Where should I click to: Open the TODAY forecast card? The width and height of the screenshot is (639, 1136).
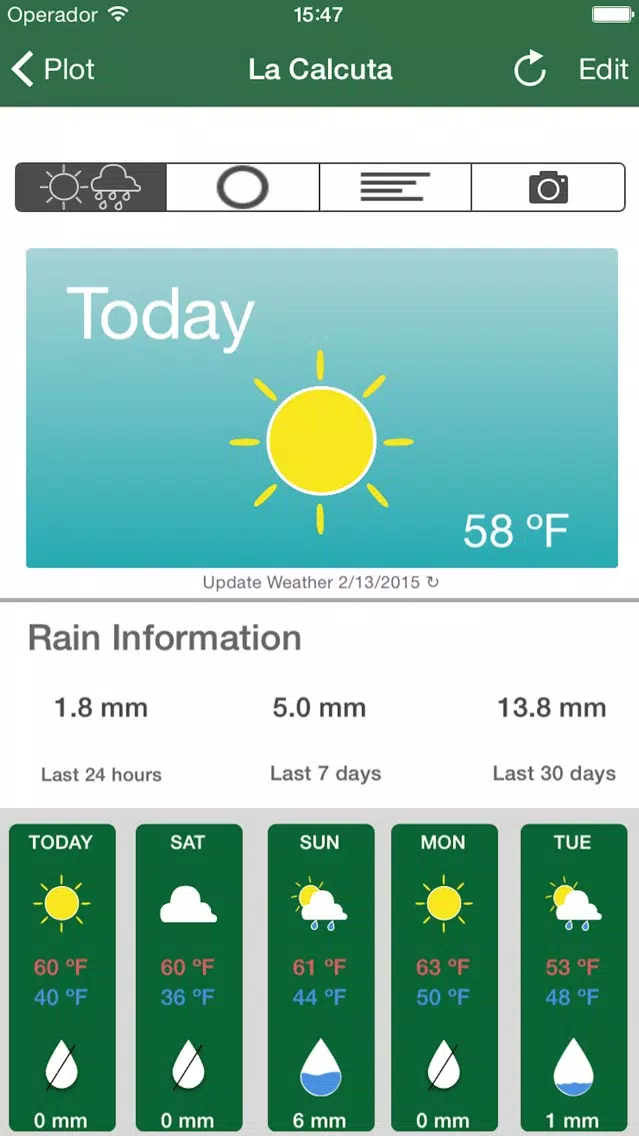pyautogui.click(x=62, y=980)
